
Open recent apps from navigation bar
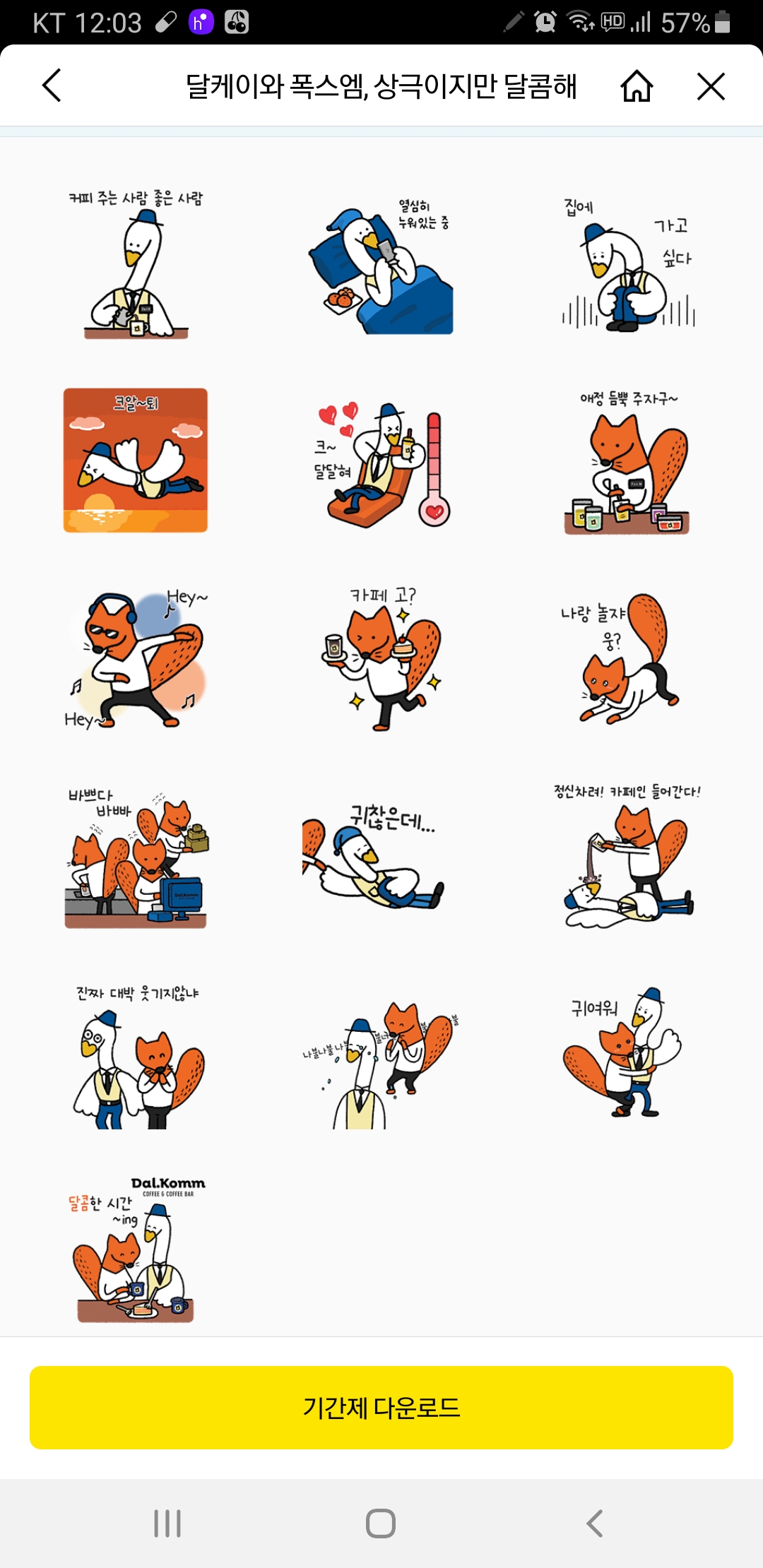[x=167, y=1524]
